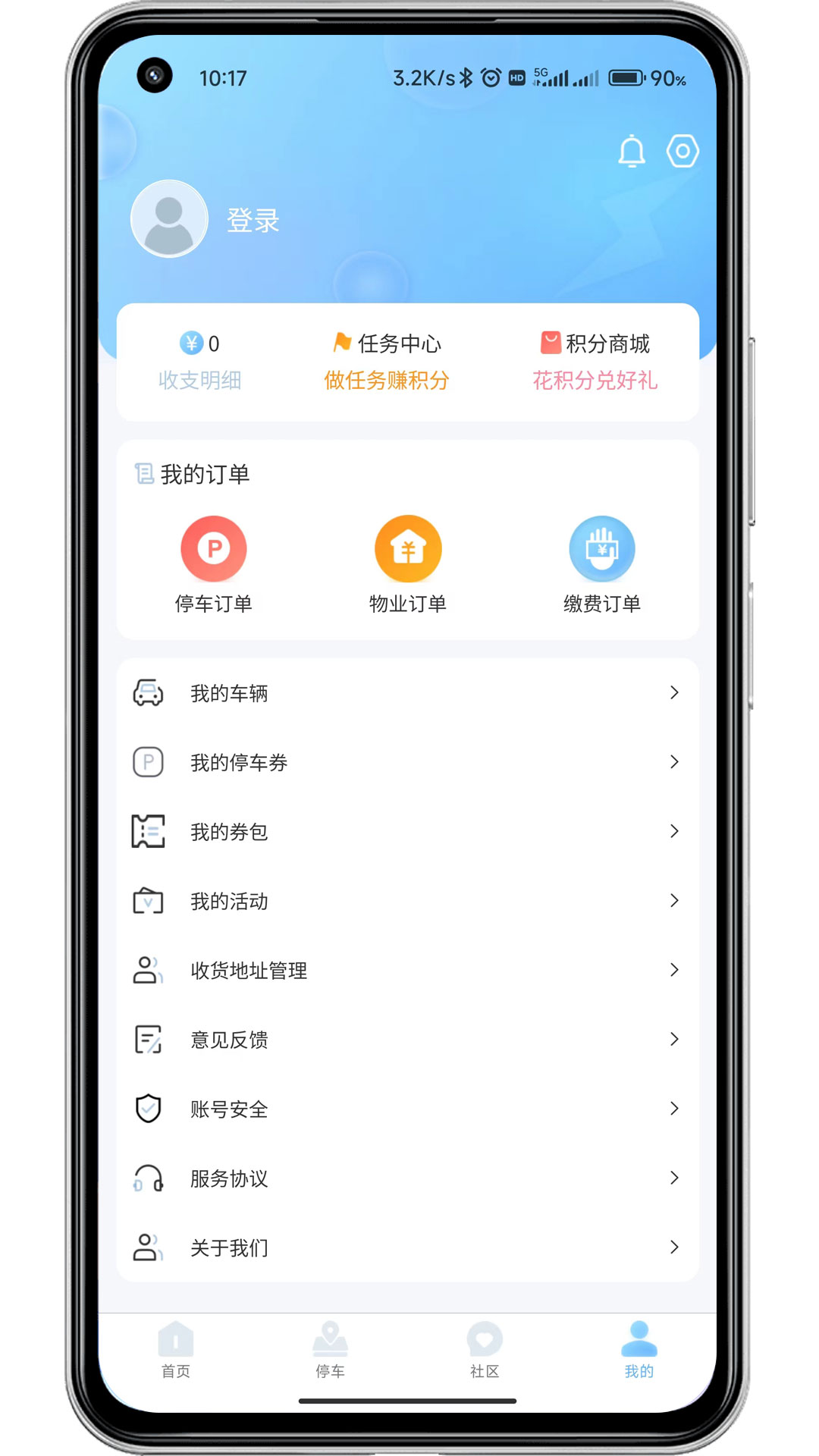
Task: Open 收支明细 balance details
Action: [199, 362]
